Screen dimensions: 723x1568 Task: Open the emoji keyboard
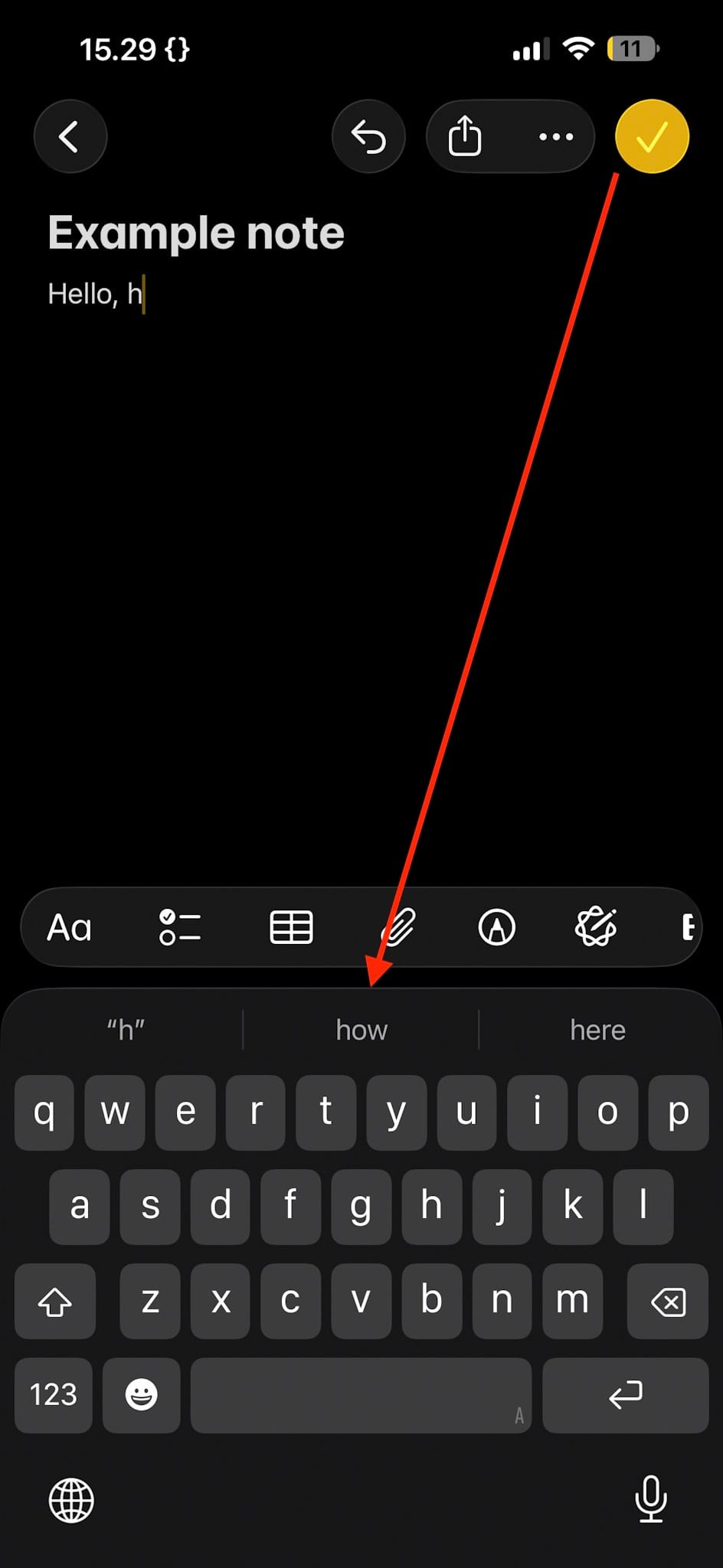click(x=142, y=1395)
